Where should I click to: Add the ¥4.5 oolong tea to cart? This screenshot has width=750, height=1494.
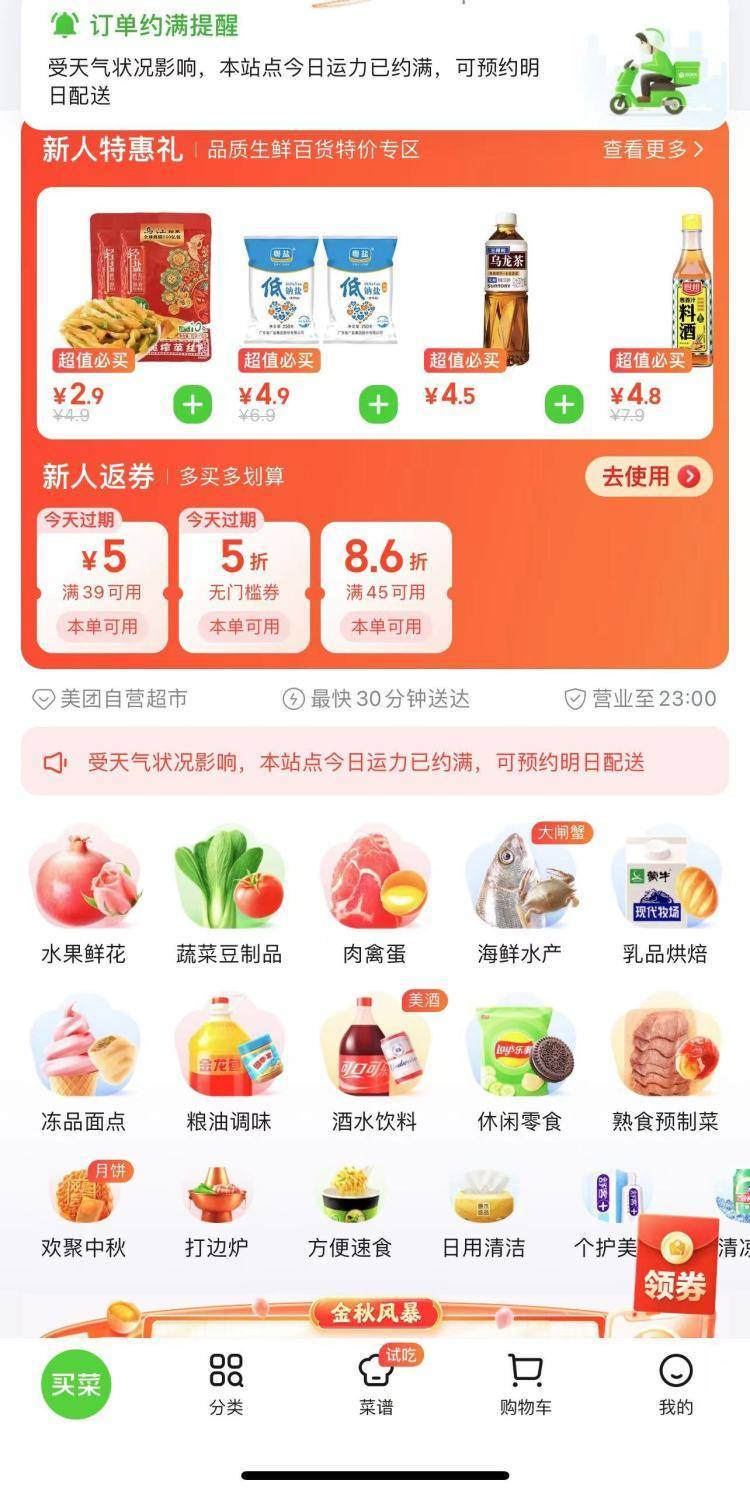[564, 404]
